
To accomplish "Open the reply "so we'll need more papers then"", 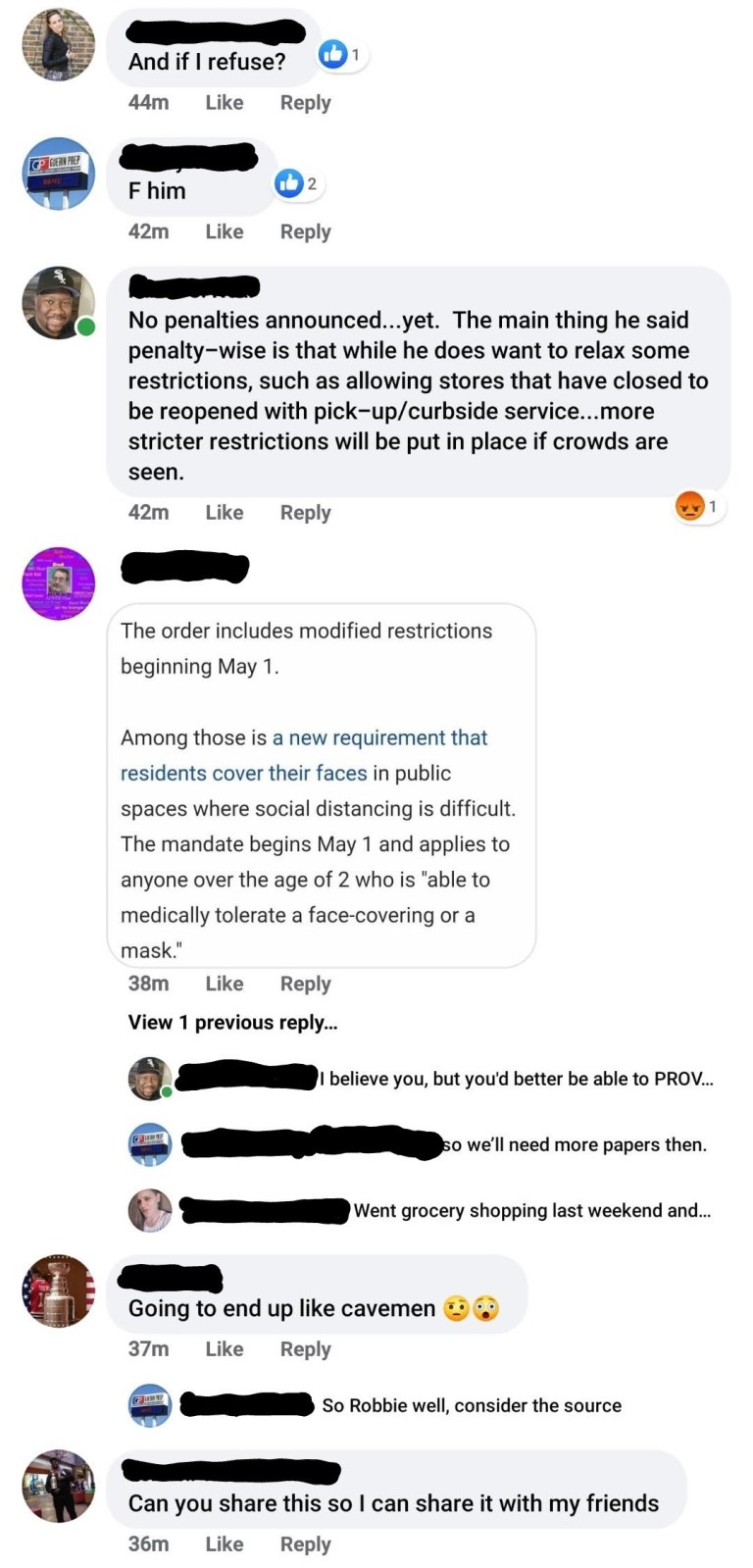I will 574,1144.
